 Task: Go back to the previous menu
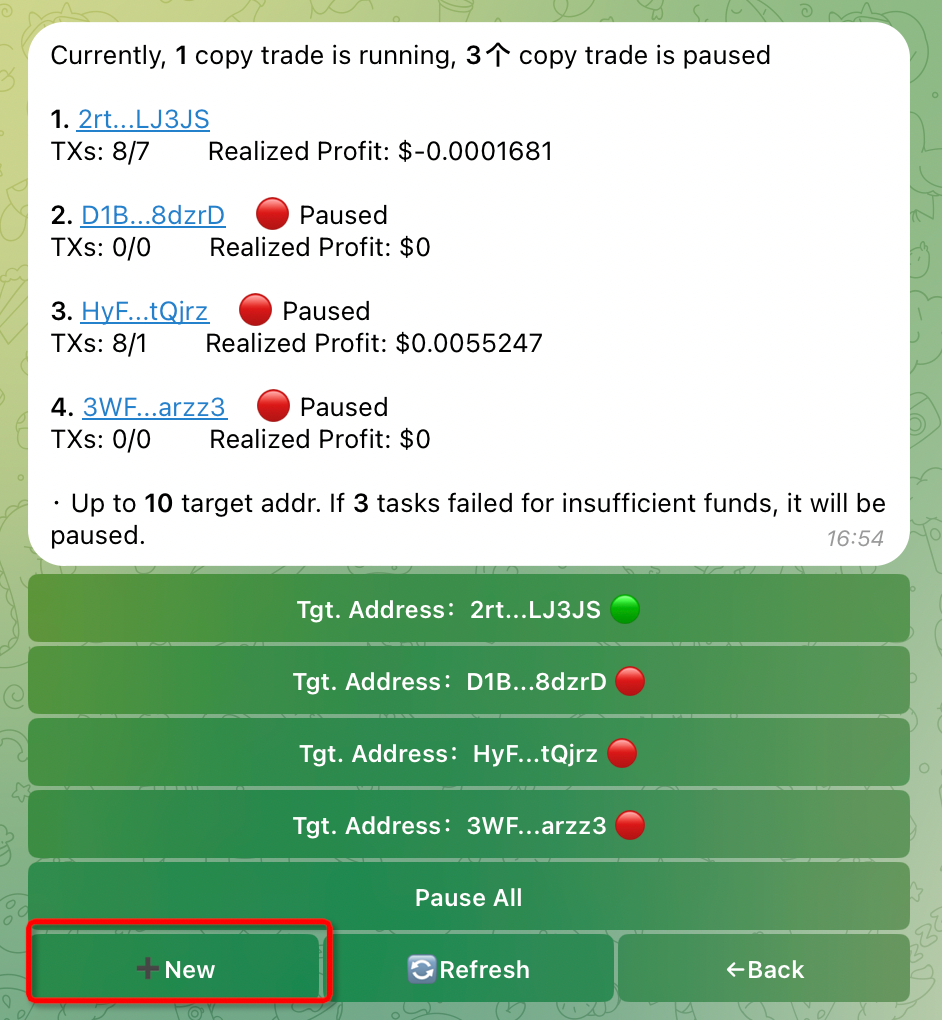click(x=764, y=969)
